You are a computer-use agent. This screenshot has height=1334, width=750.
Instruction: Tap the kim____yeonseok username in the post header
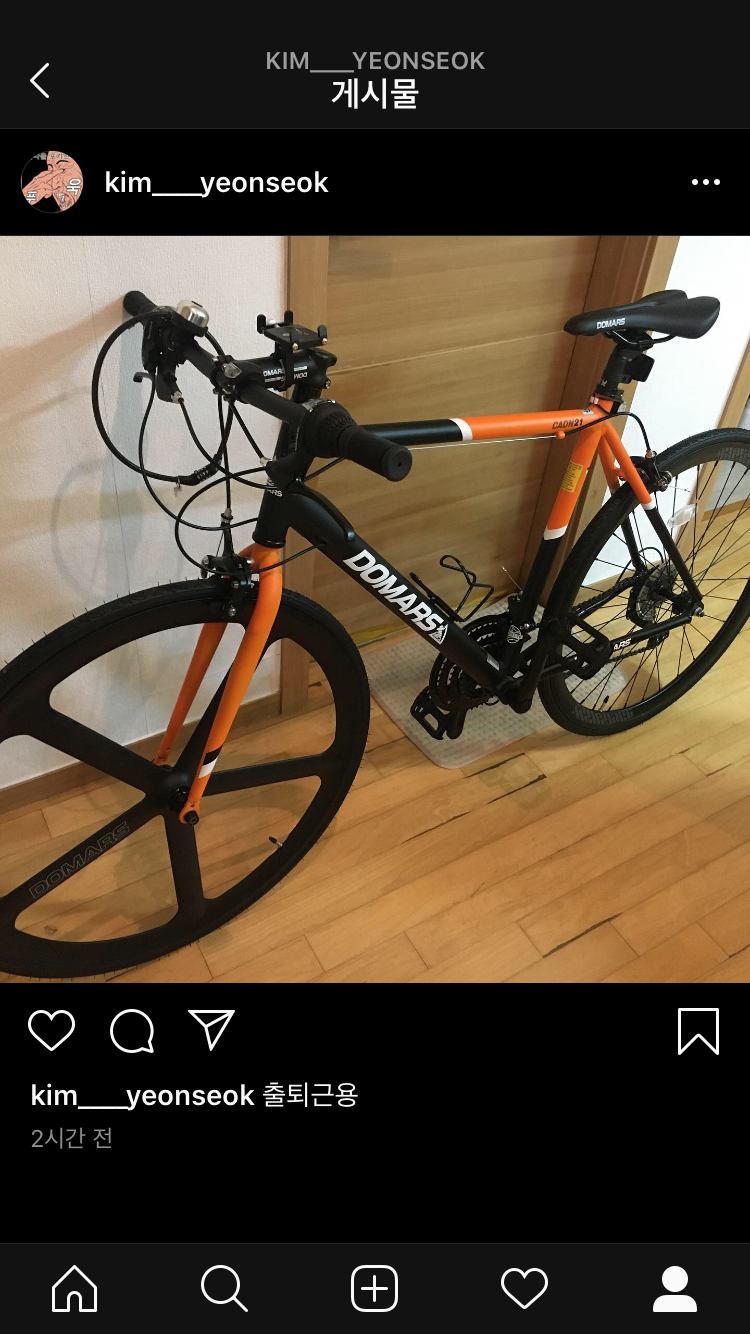coord(216,182)
